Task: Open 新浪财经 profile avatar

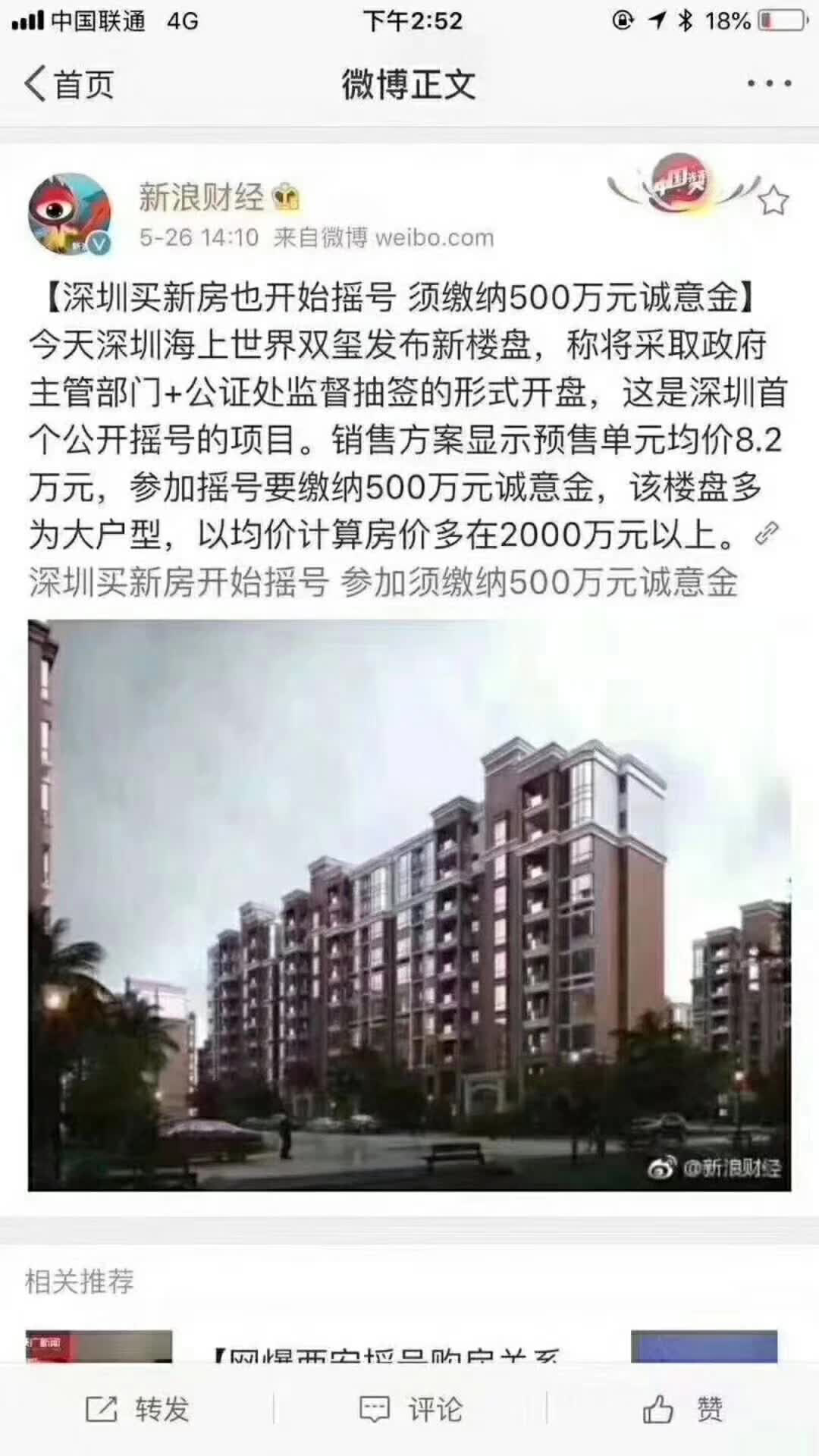Action: pos(70,214)
